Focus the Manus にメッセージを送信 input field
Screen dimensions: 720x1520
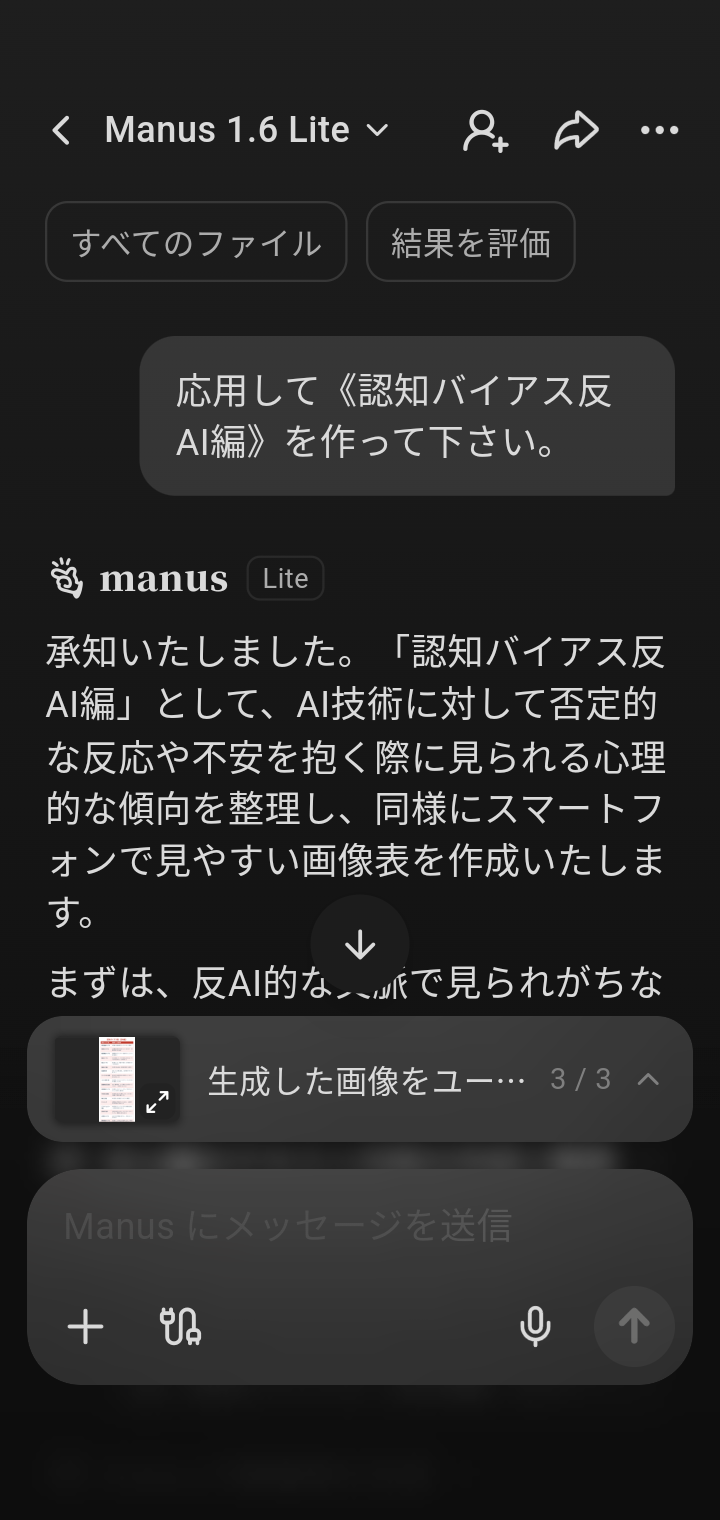coord(360,1226)
